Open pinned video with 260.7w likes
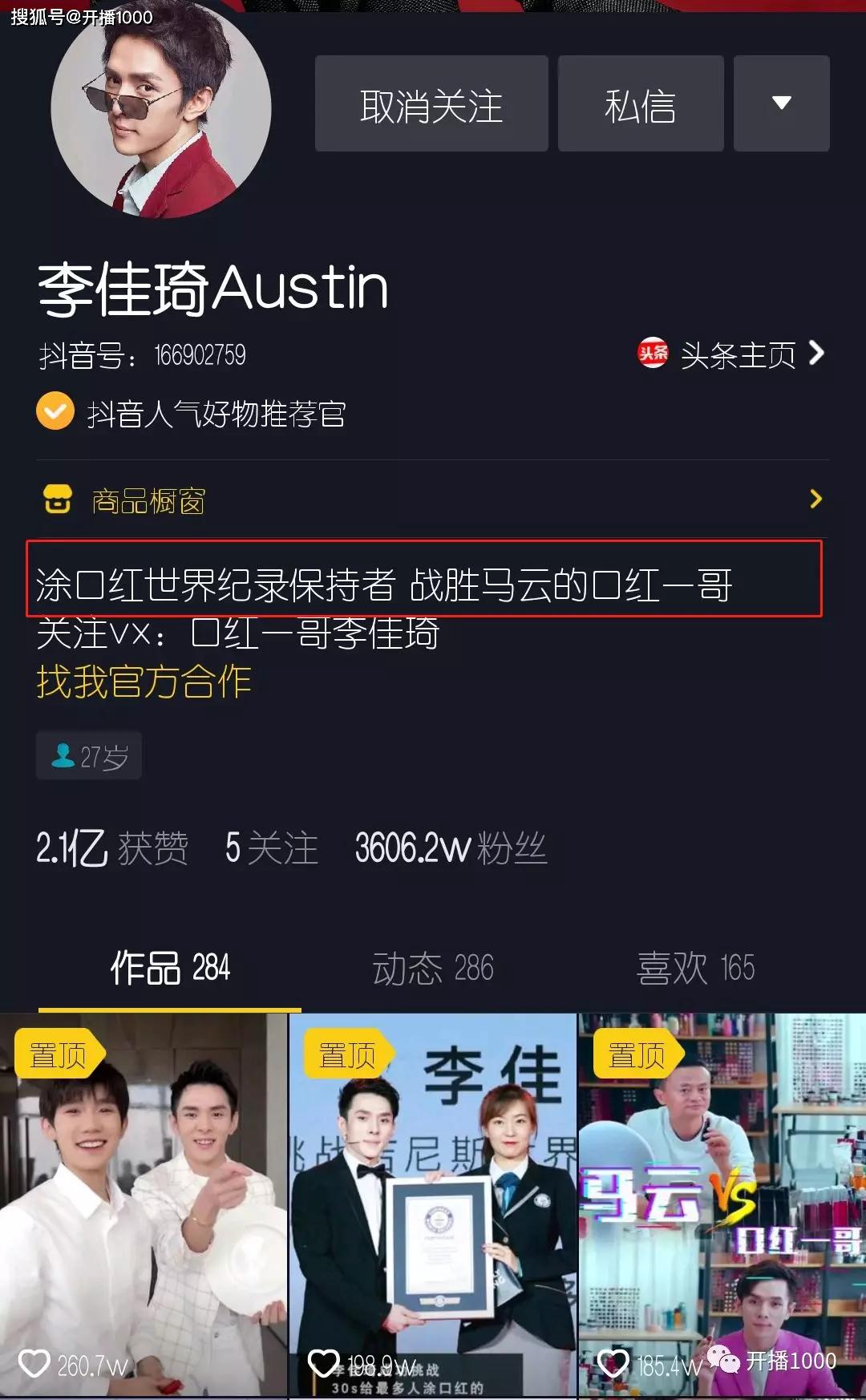Viewport: 866px width, 1400px height. (144, 1203)
